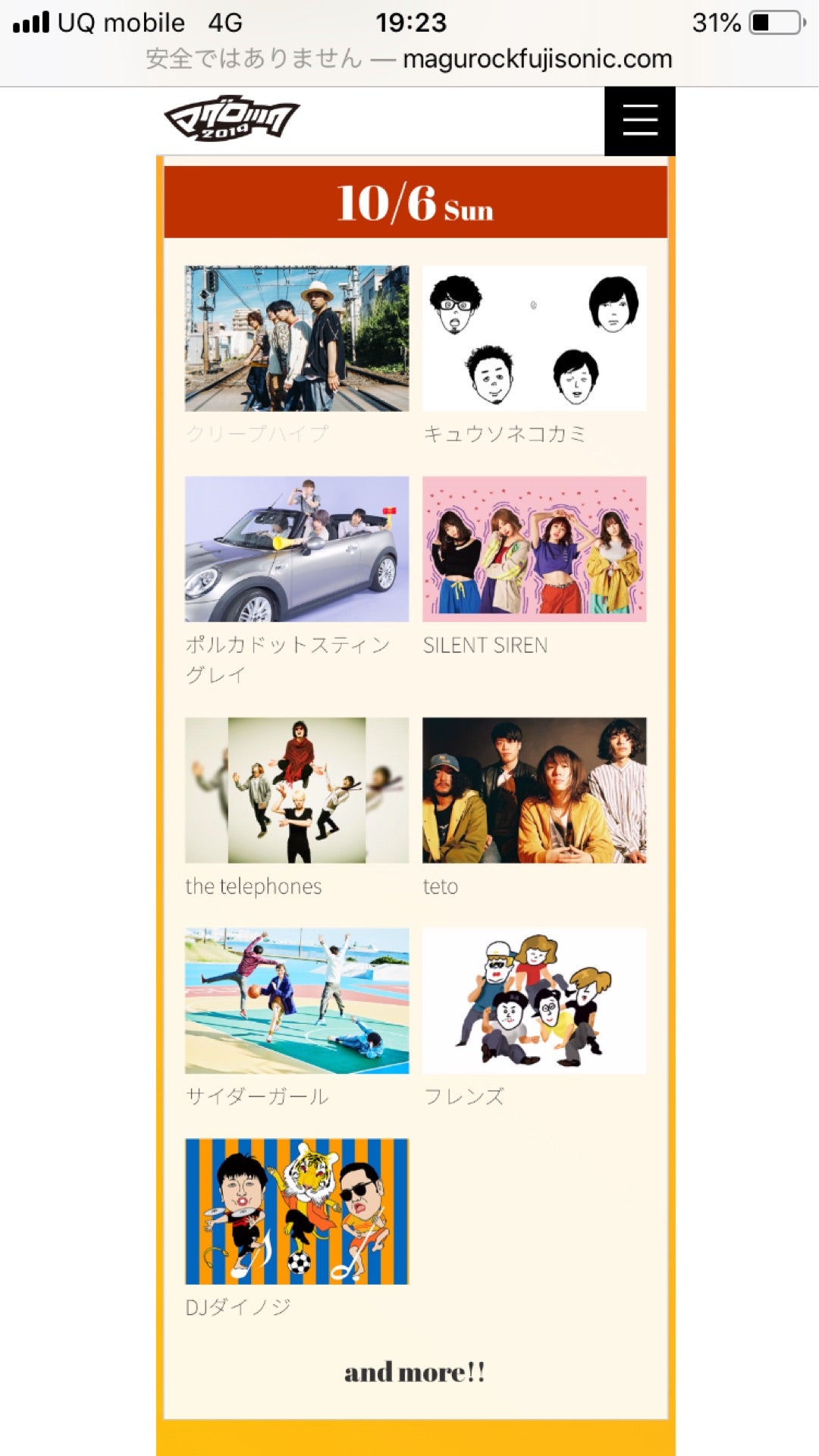Tap the magurockfujisonic.com address bar
The height and width of the screenshot is (1456, 819).
(409, 59)
